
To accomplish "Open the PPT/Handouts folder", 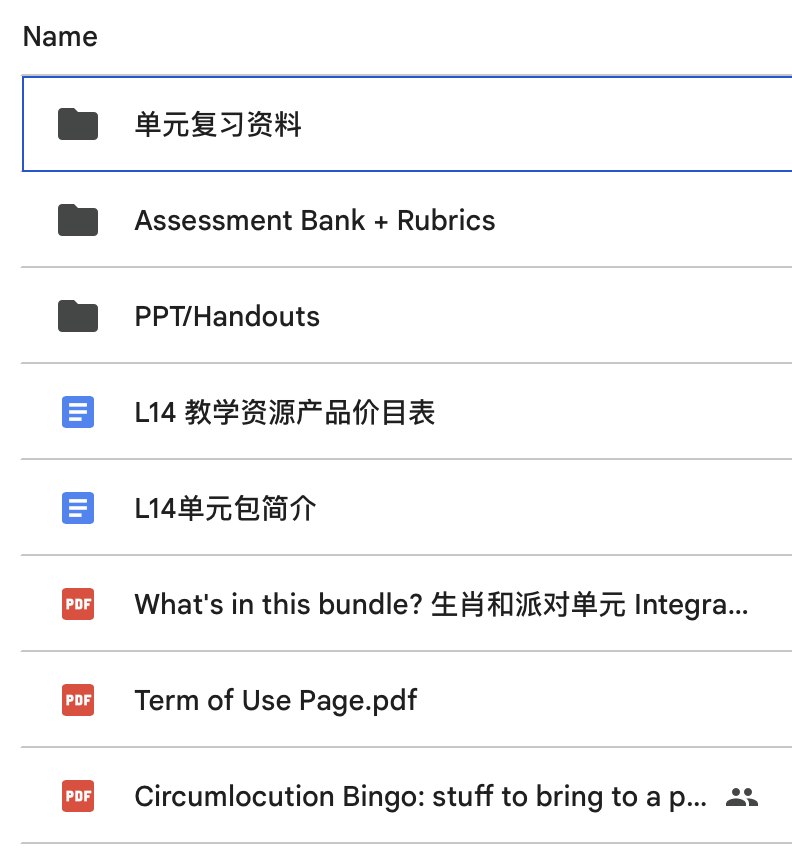I will coord(227,317).
